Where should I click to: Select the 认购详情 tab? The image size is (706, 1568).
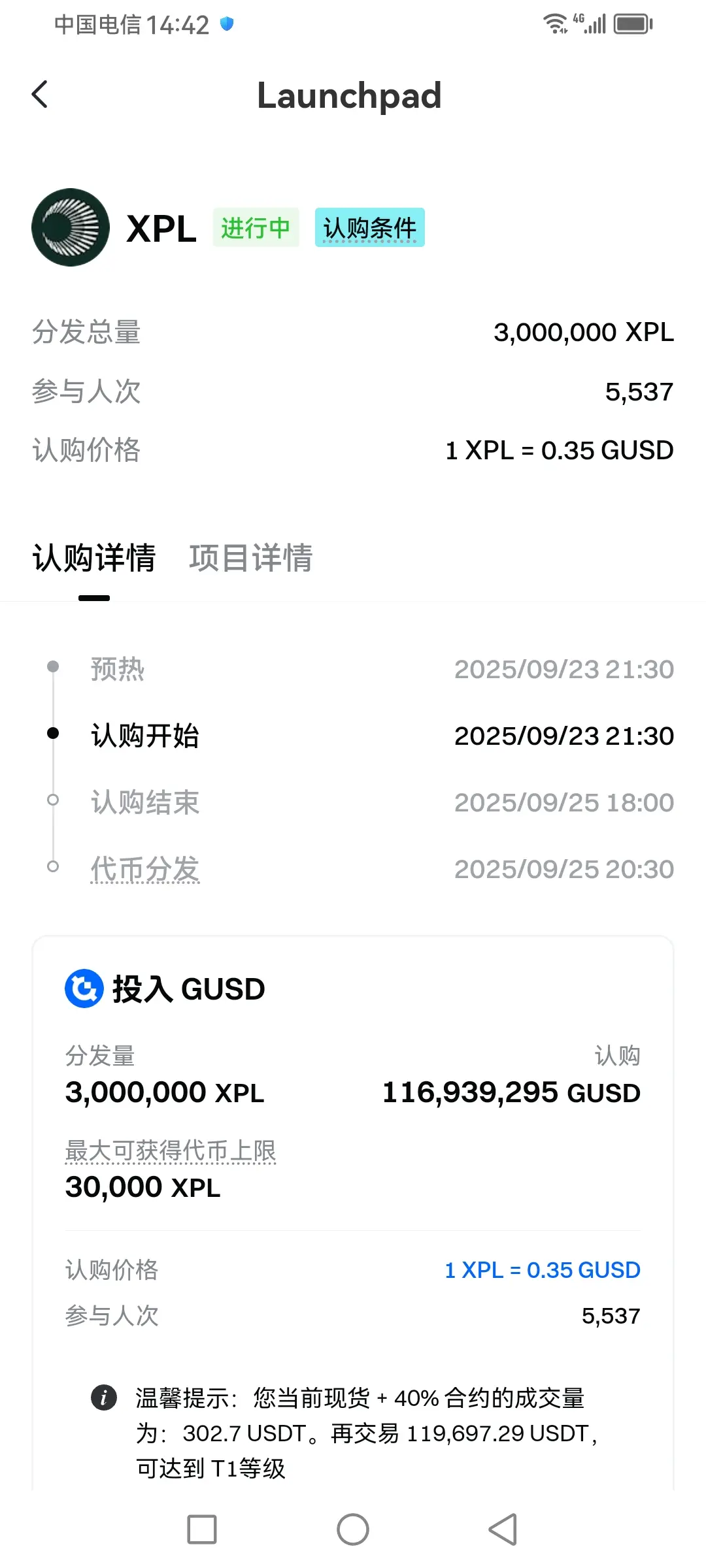point(94,558)
